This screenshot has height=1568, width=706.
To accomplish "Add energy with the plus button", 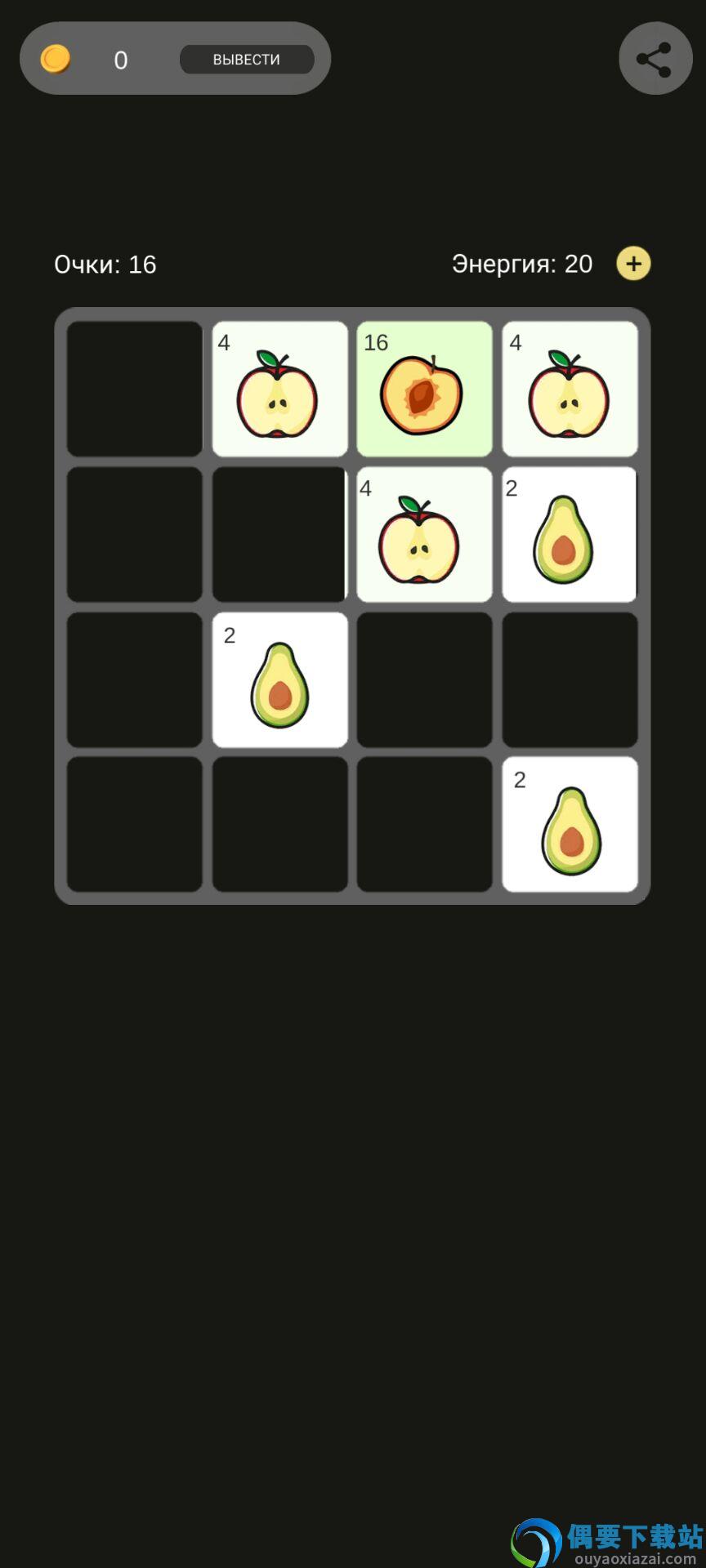I will click(633, 264).
